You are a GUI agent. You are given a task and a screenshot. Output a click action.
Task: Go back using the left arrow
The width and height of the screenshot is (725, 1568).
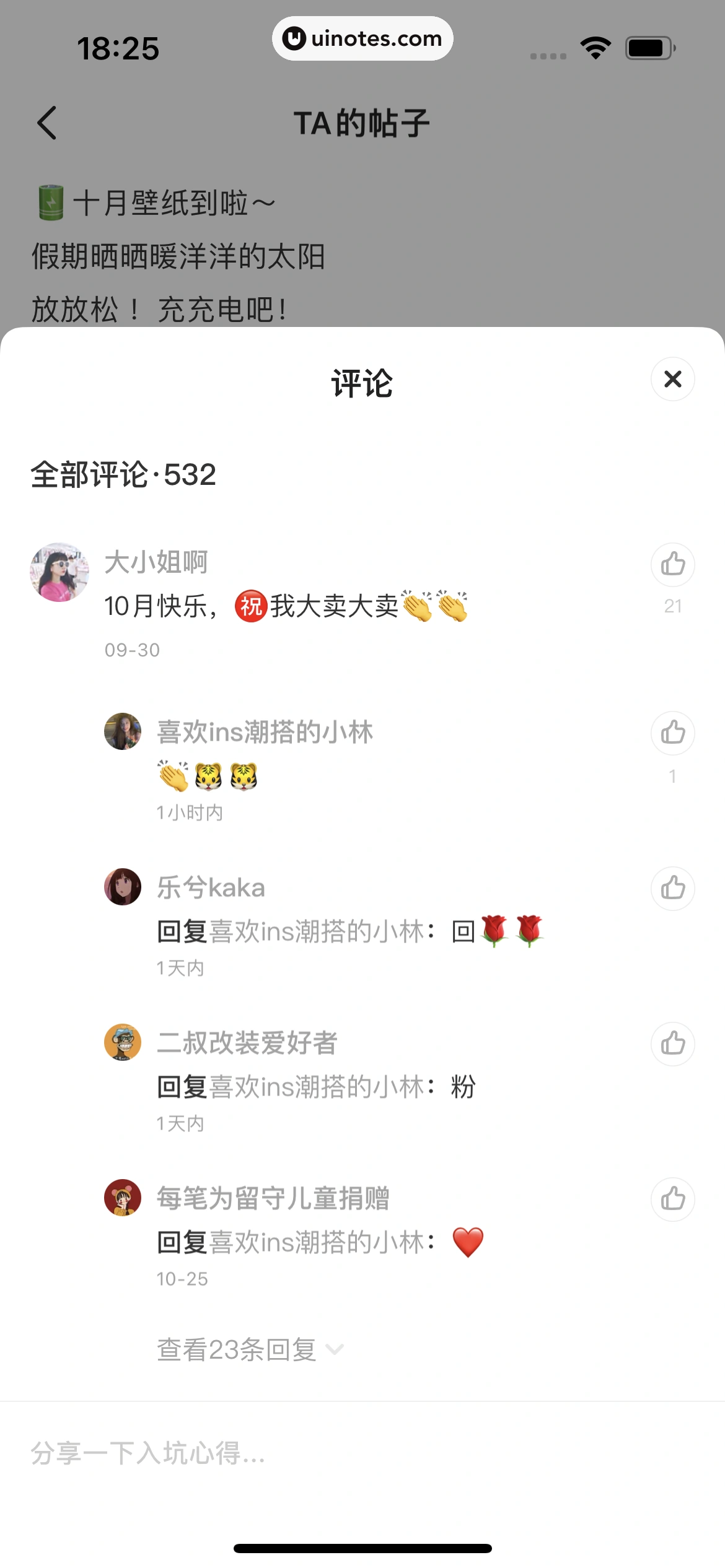coord(47,123)
